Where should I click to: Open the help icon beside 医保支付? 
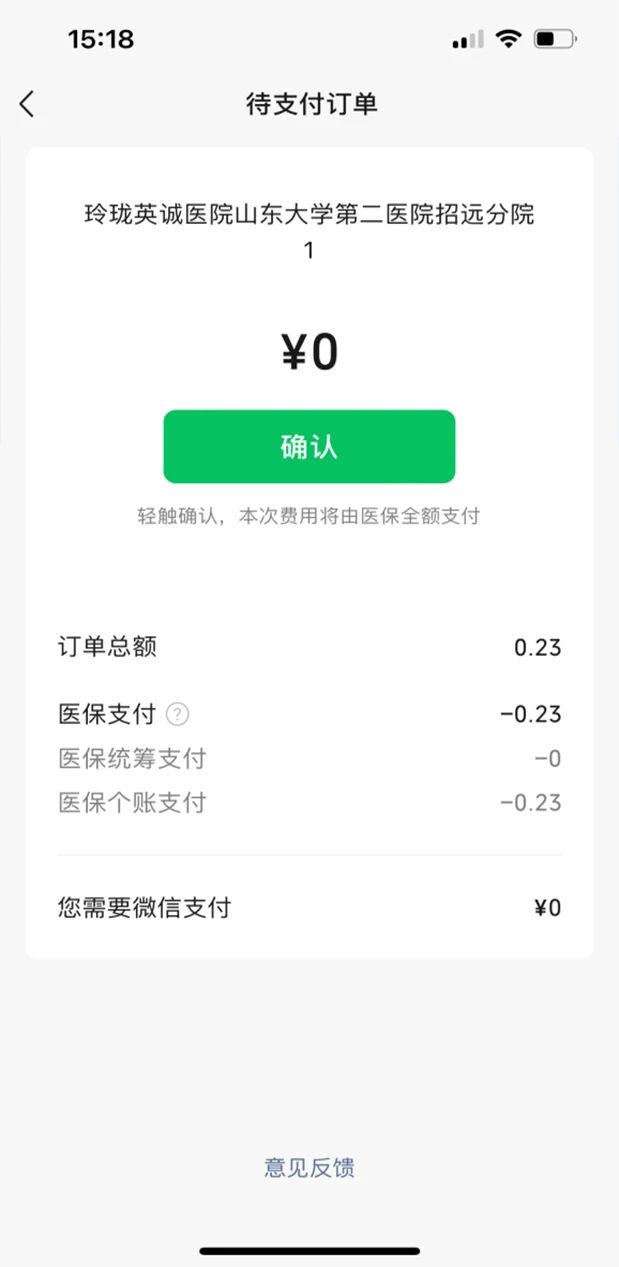[177, 714]
